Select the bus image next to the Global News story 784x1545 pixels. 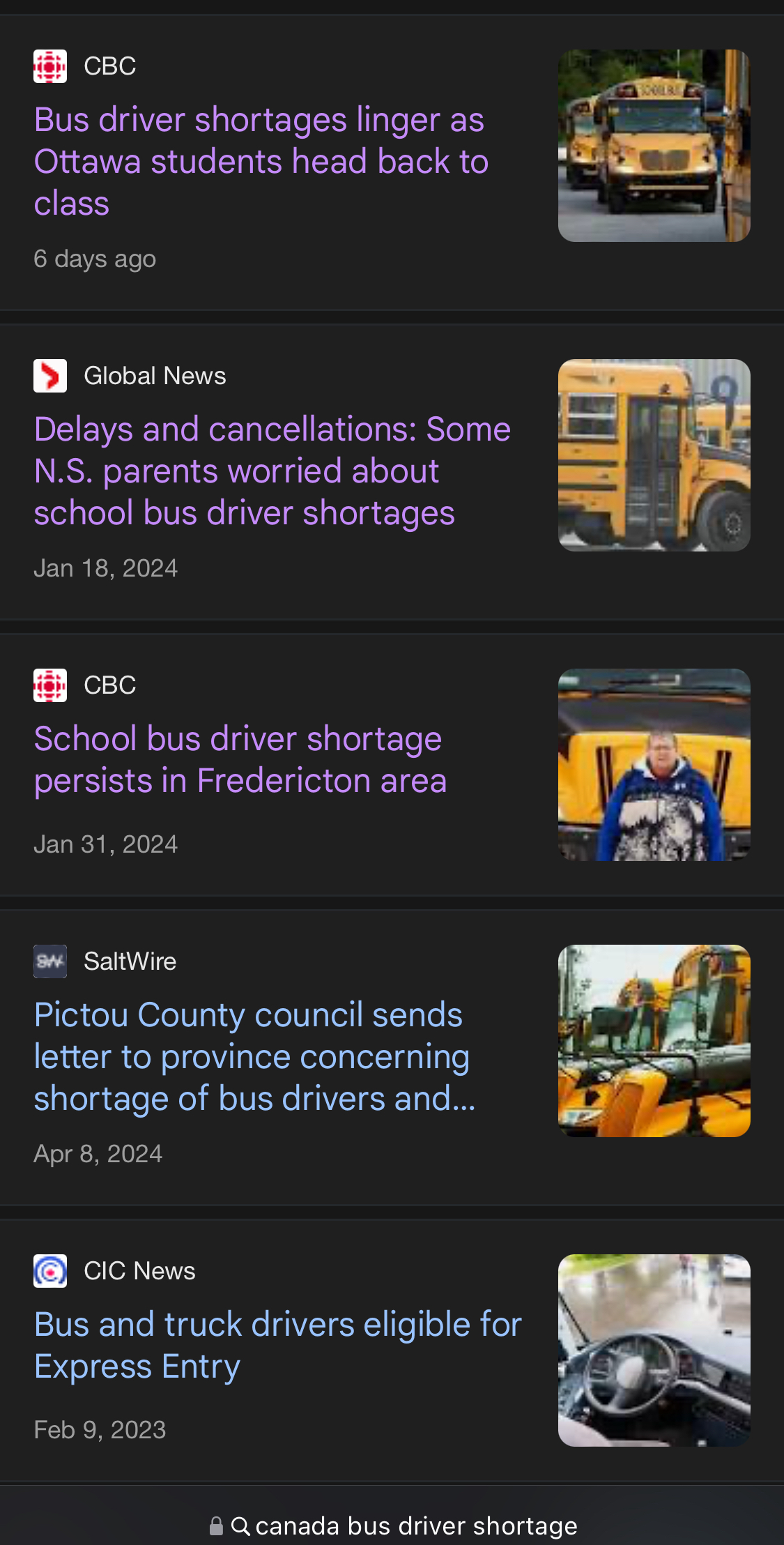[x=654, y=455]
